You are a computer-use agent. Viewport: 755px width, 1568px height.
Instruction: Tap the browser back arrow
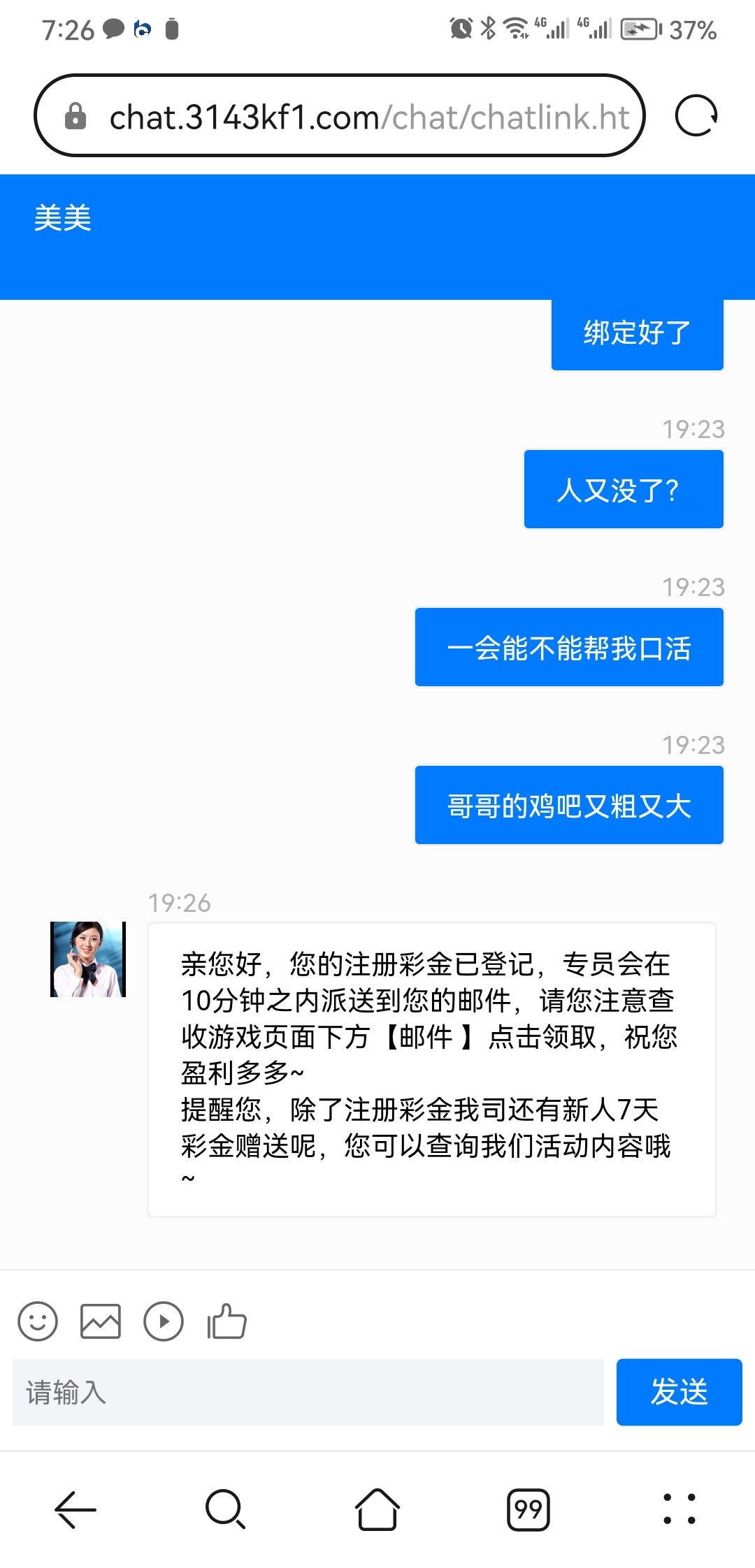[72, 1511]
